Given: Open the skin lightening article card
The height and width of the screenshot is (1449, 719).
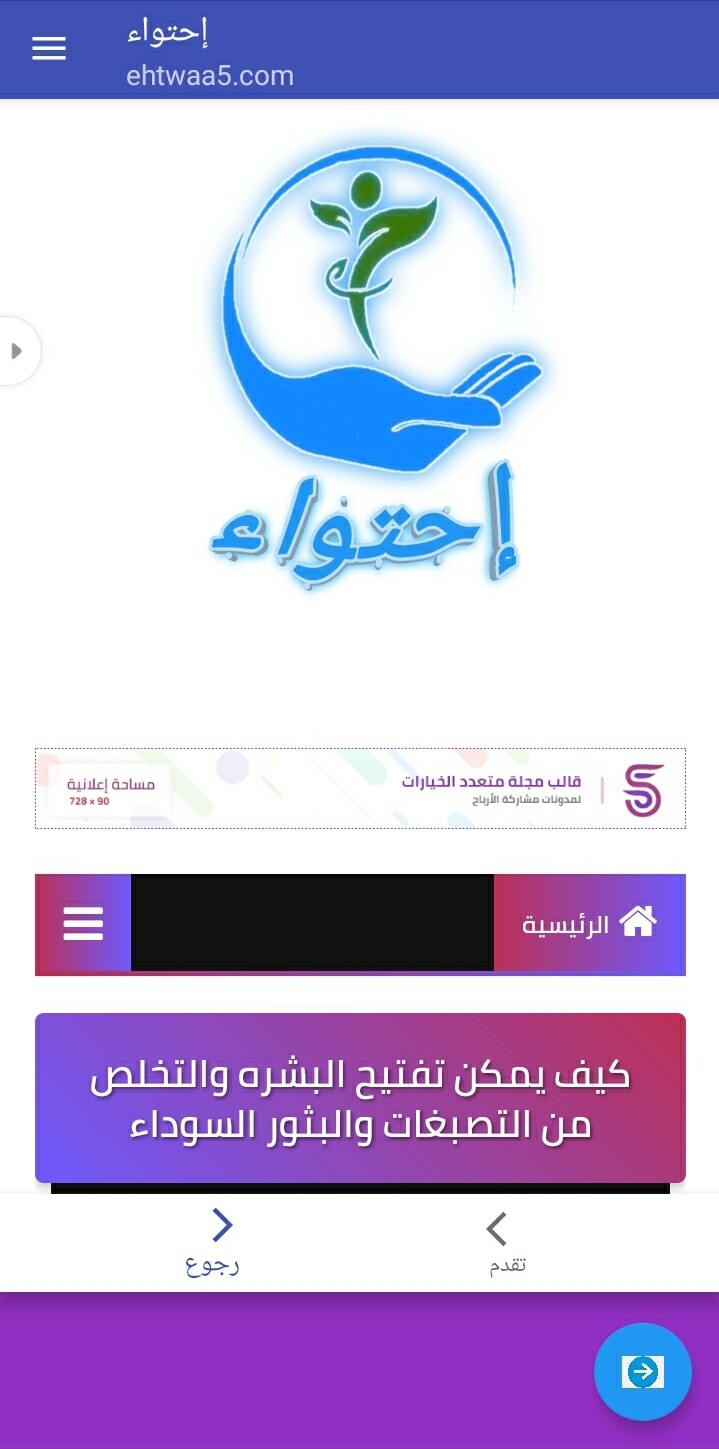Looking at the screenshot, I should point(360,1098).
